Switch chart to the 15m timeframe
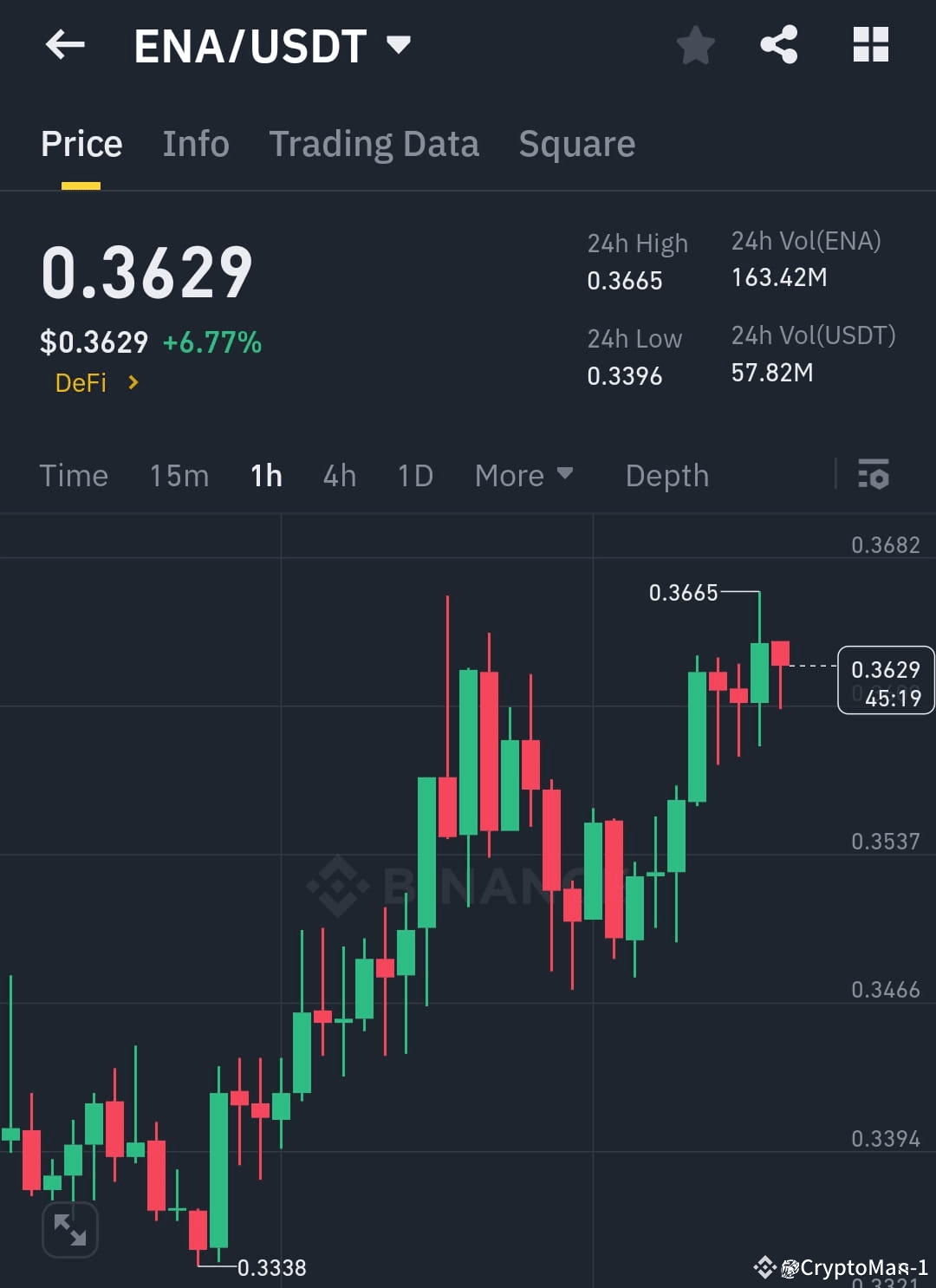 click(x=179, y=475)
